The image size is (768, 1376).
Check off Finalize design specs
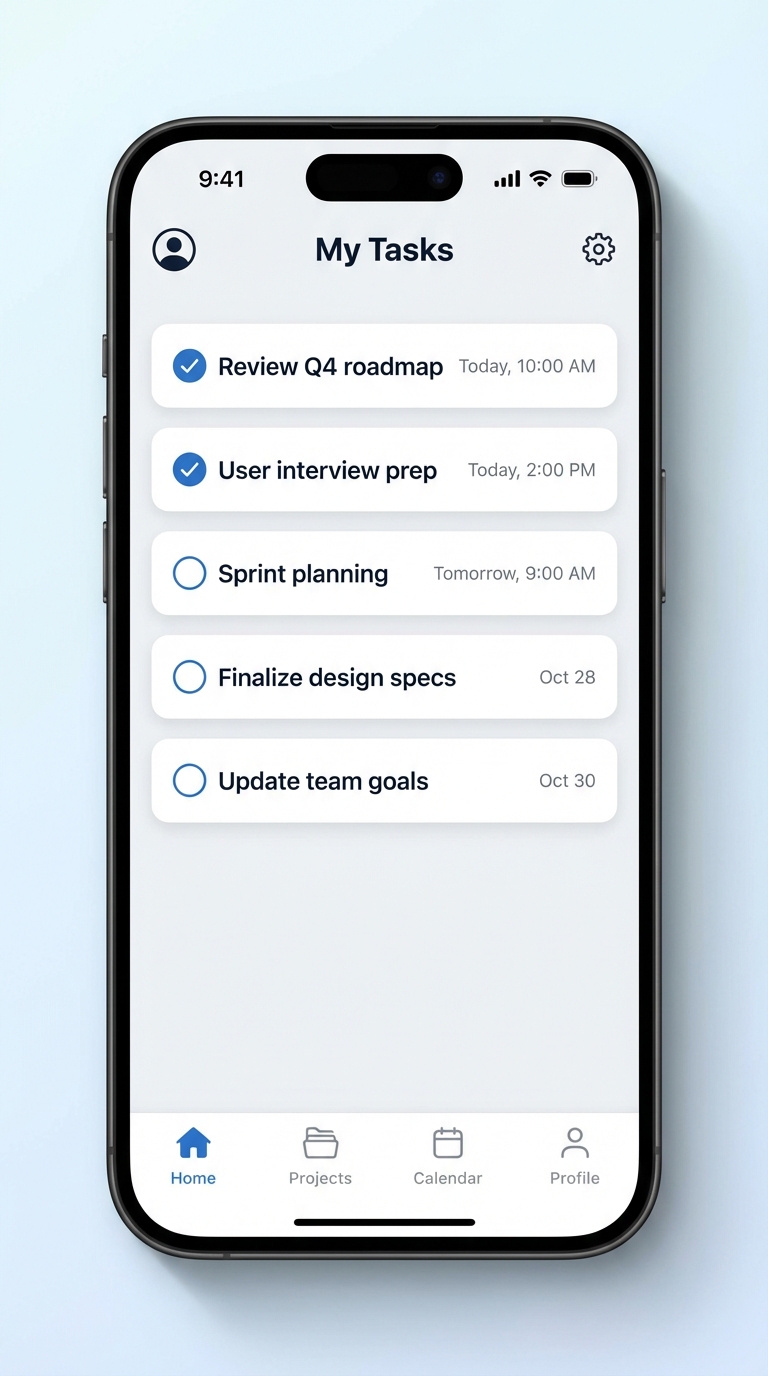(189, 677)
